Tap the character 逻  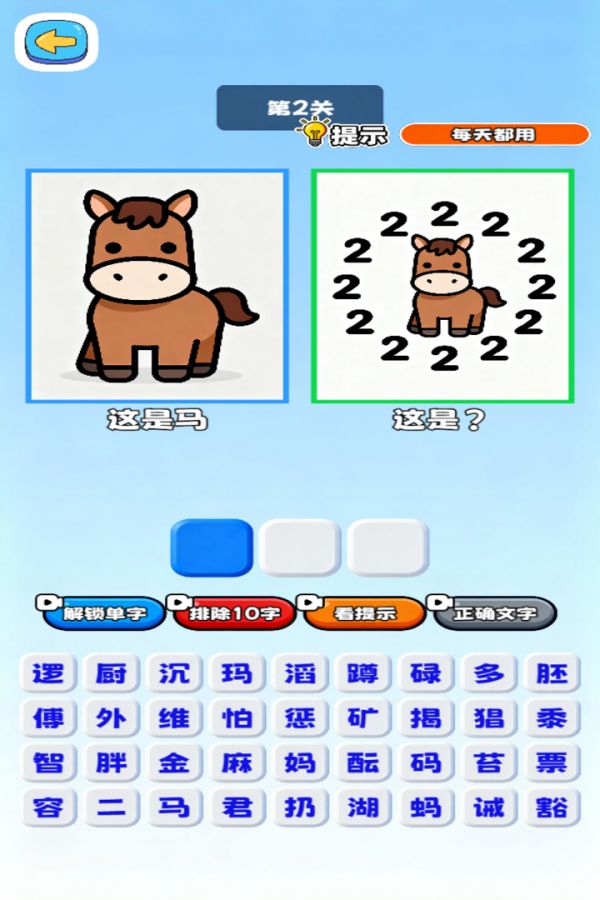(48, 673)
